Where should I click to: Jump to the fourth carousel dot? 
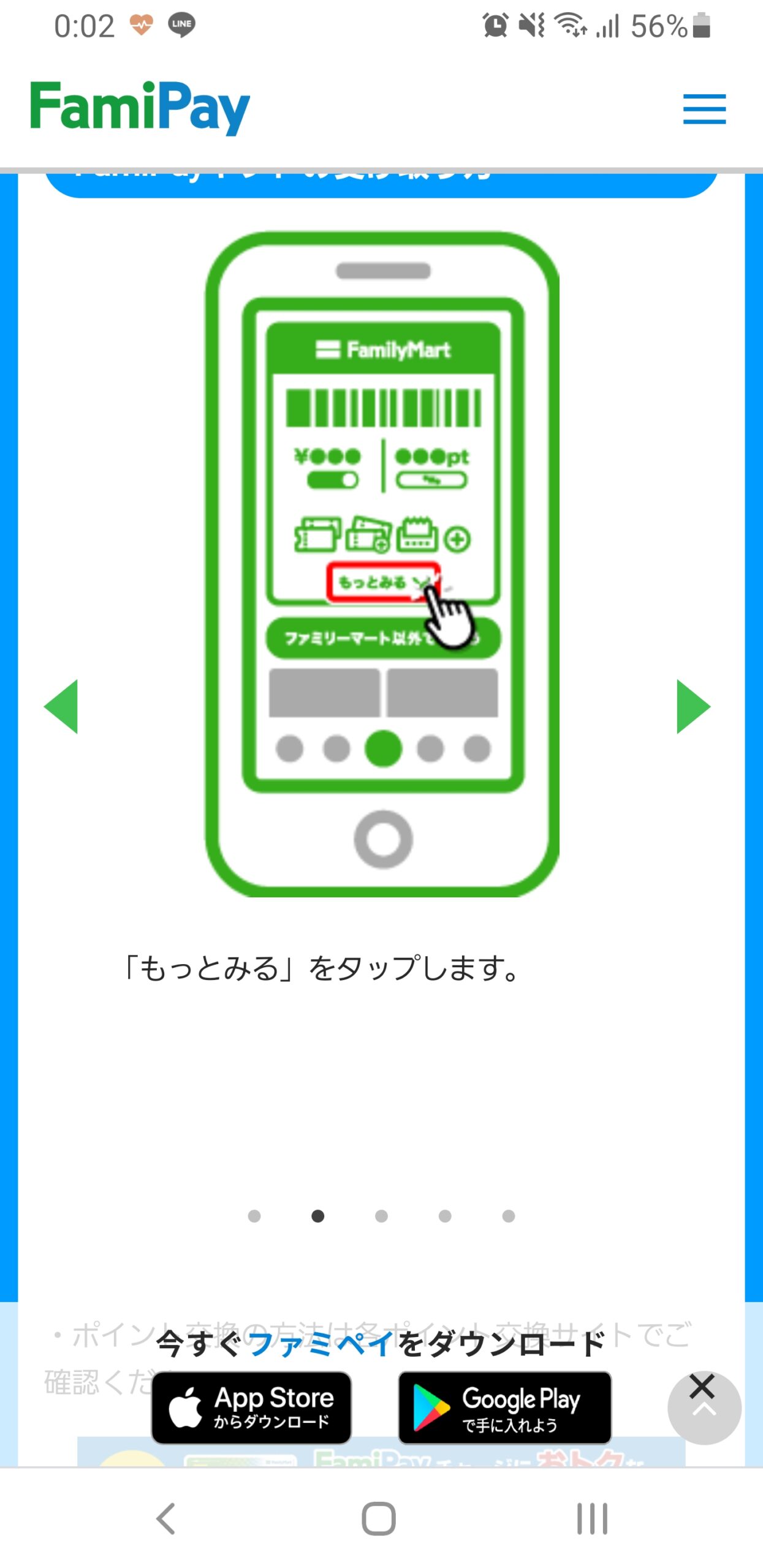445,1216
